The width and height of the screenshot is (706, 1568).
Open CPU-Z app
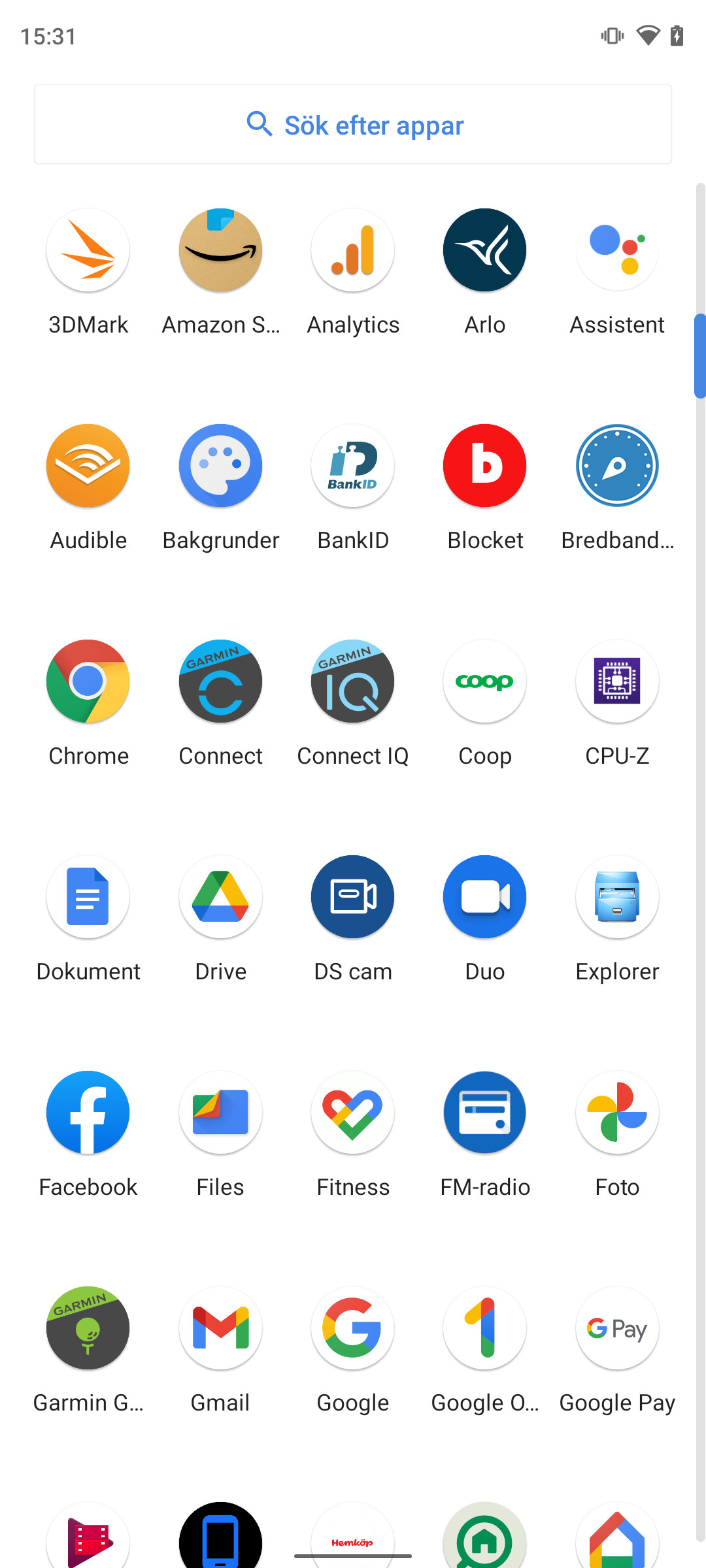[x=617, y=681]
